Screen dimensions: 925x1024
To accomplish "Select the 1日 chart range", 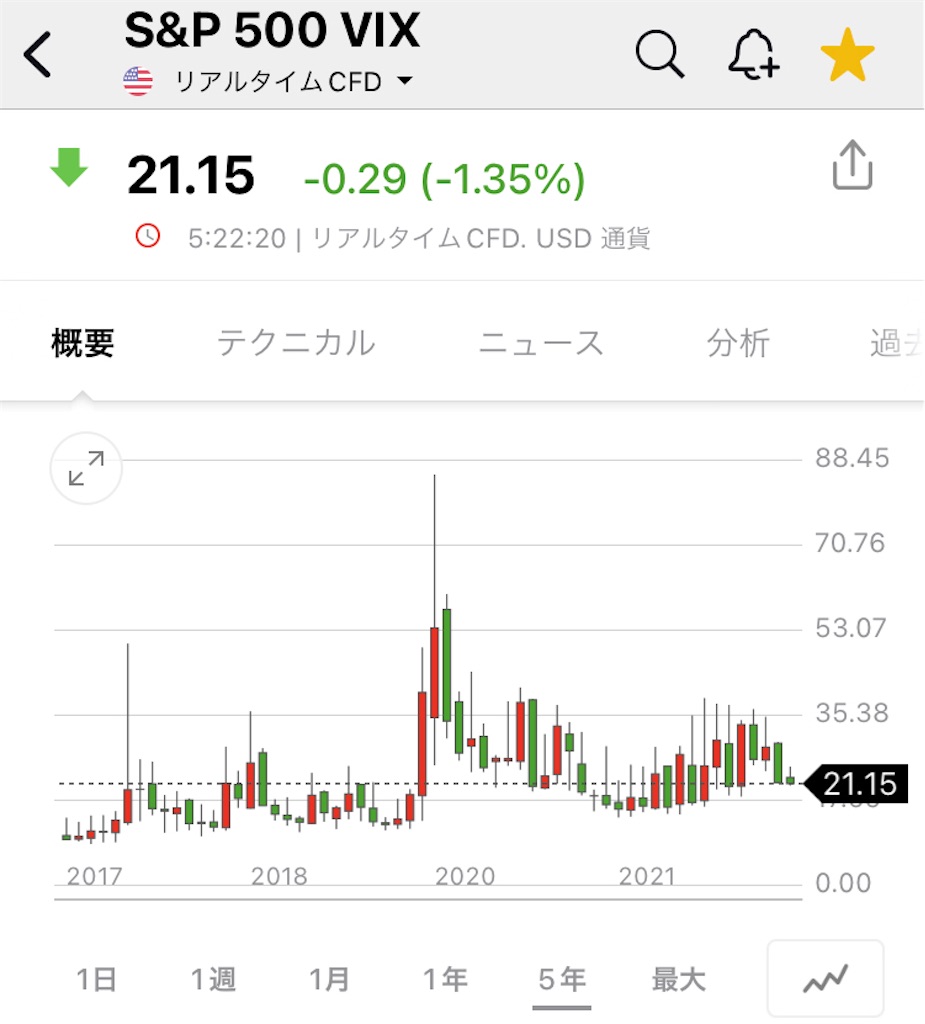I will tap(96, 980).
